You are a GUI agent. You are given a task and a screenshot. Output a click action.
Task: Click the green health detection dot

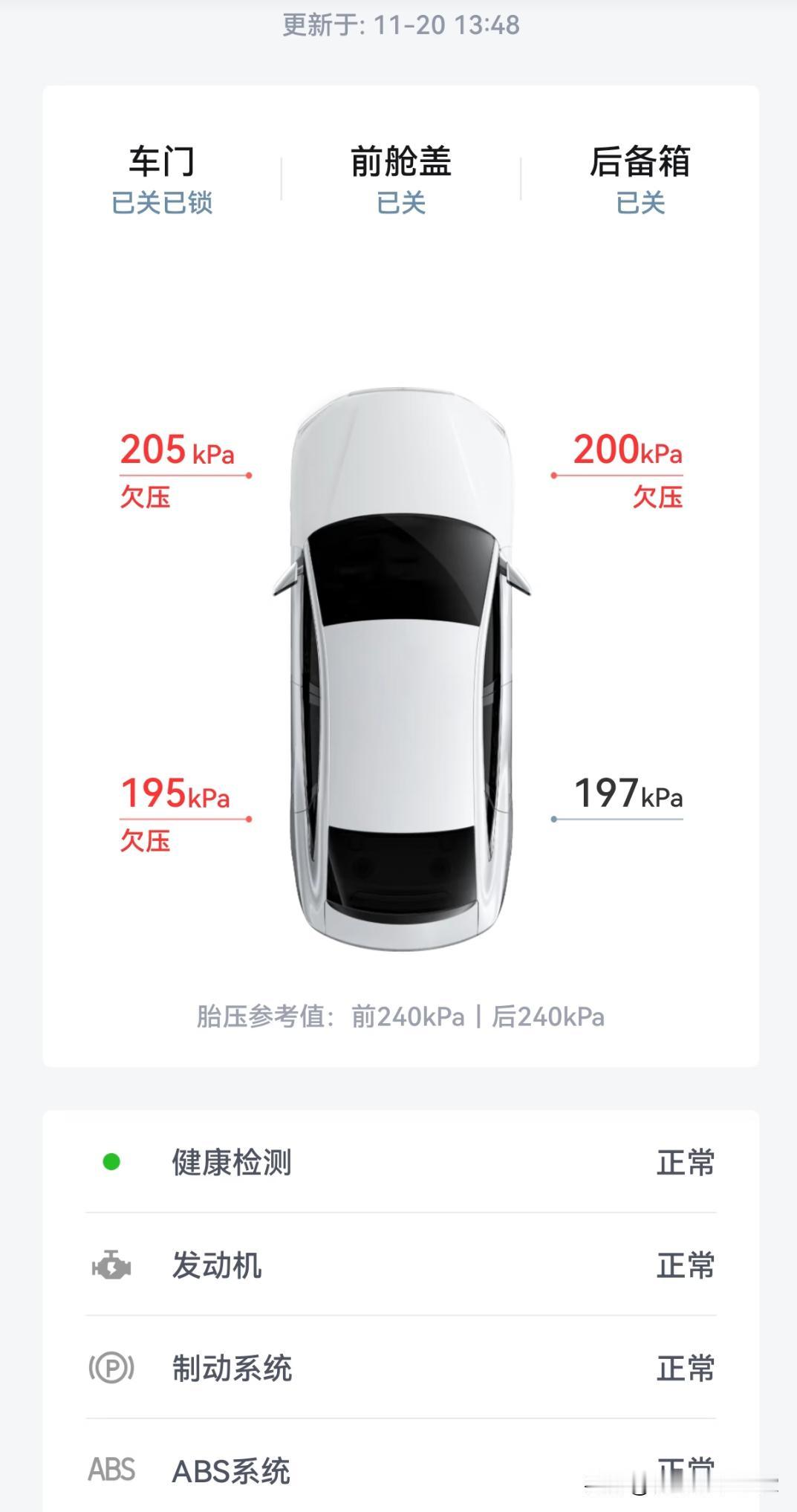[x=111, y=1161]
